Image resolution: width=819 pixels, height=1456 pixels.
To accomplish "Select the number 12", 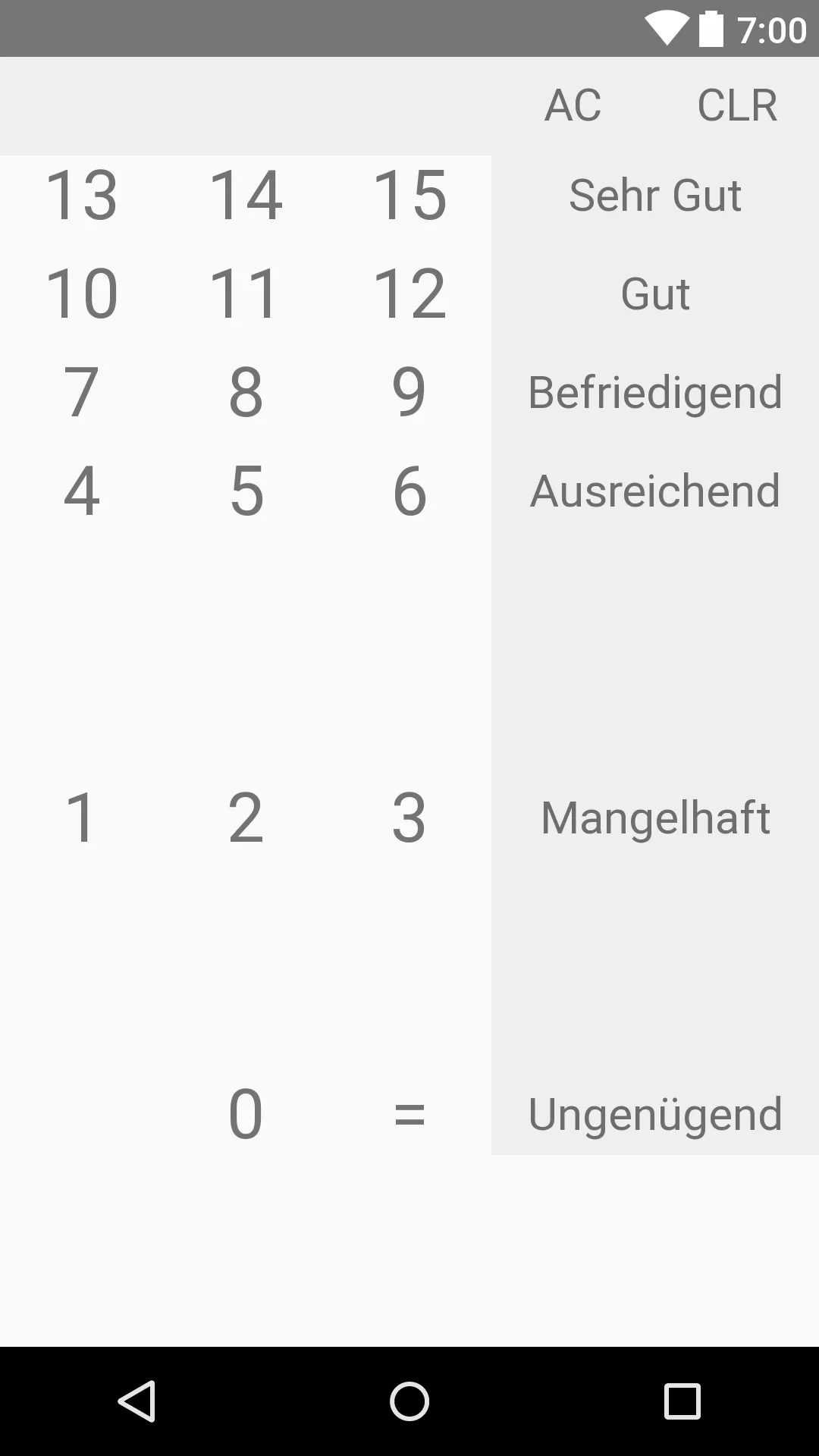I will click(x=409, y=293).
